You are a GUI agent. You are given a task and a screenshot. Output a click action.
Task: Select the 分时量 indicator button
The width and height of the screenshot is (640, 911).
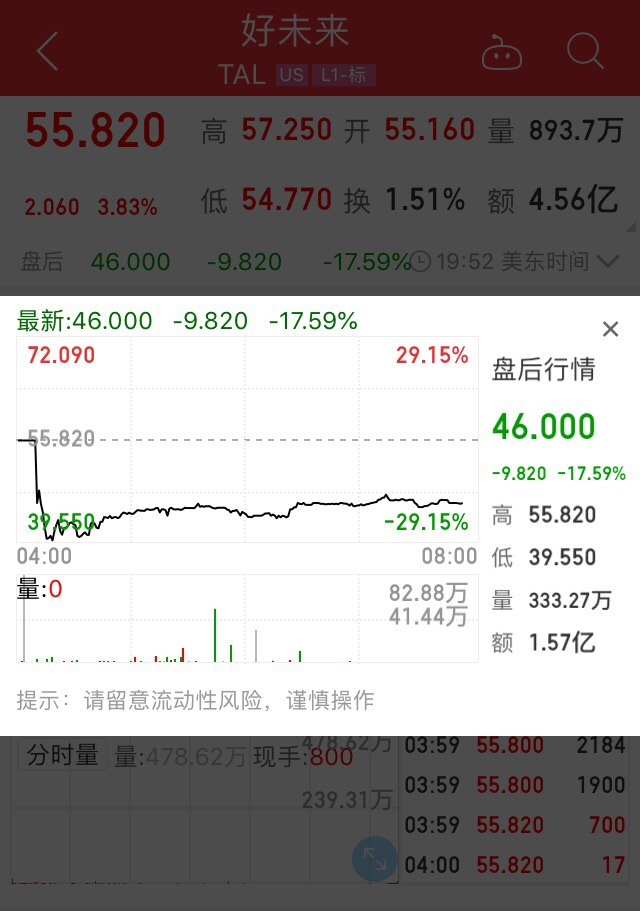pyautogui.click(x=63, y=756)
